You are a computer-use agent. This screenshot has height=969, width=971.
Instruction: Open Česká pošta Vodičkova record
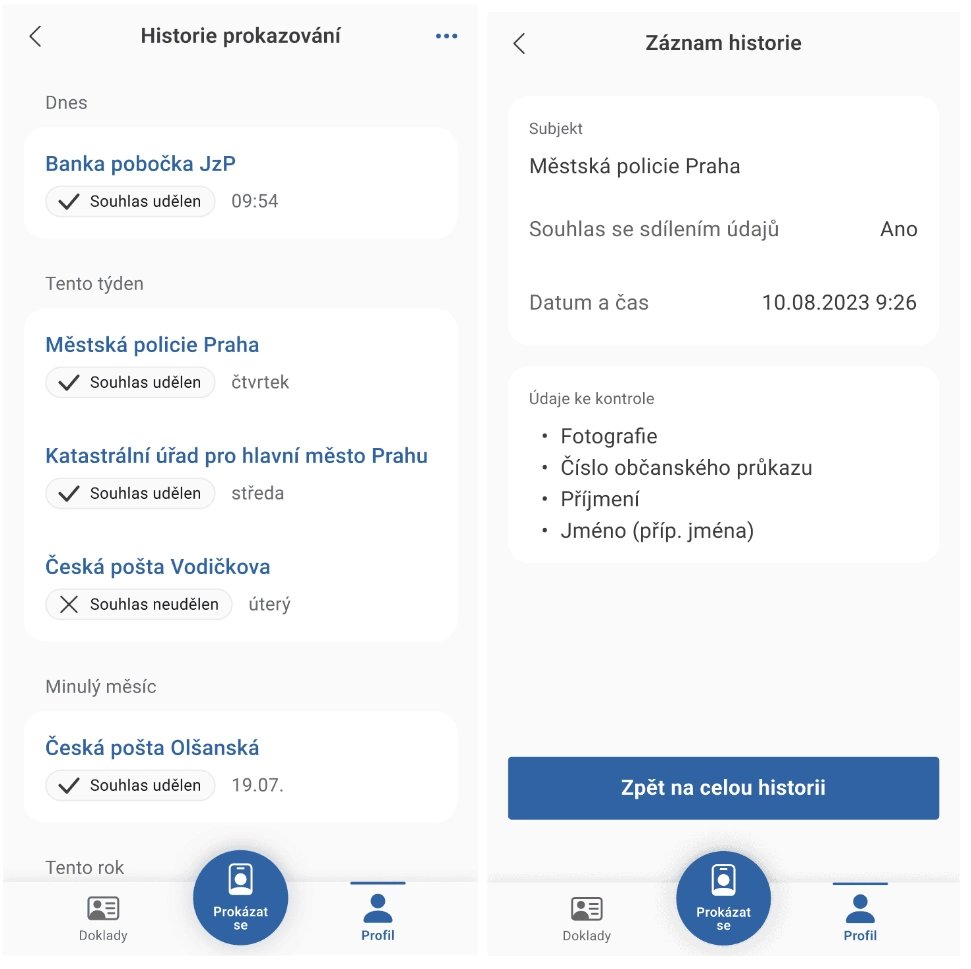click(x=158, y=567)
